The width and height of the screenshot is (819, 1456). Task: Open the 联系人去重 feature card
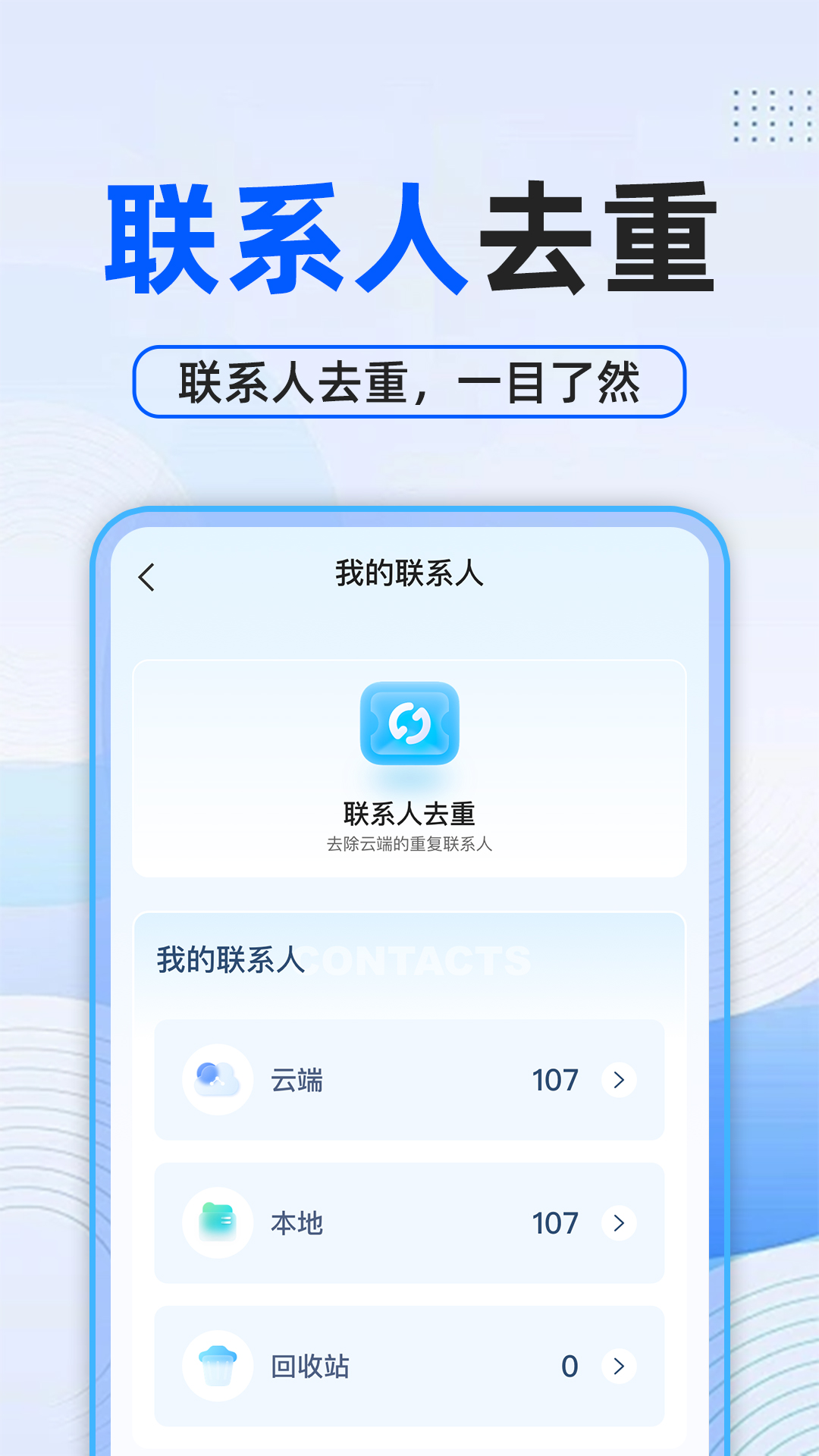[x=409, y=766]
